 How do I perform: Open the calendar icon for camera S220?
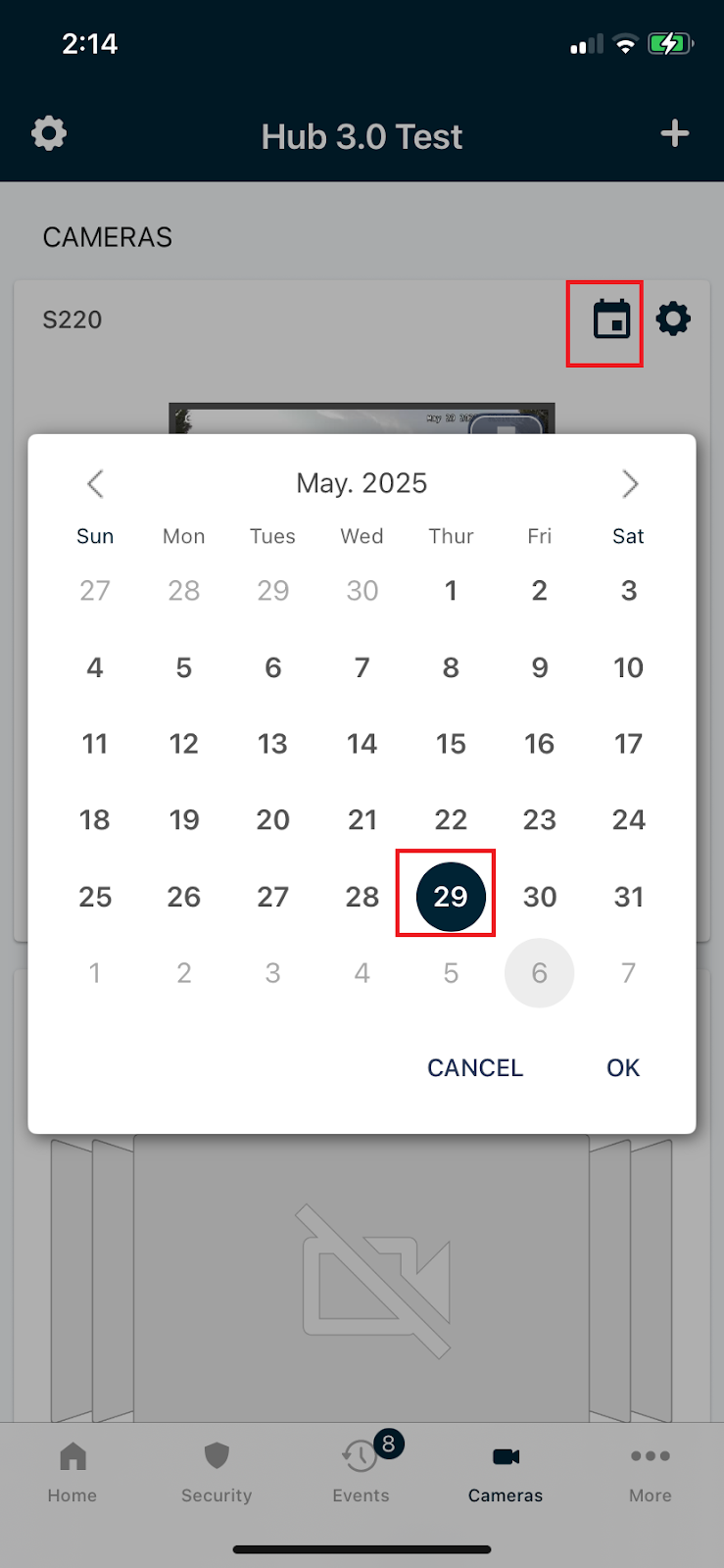[x=612, y=320]
